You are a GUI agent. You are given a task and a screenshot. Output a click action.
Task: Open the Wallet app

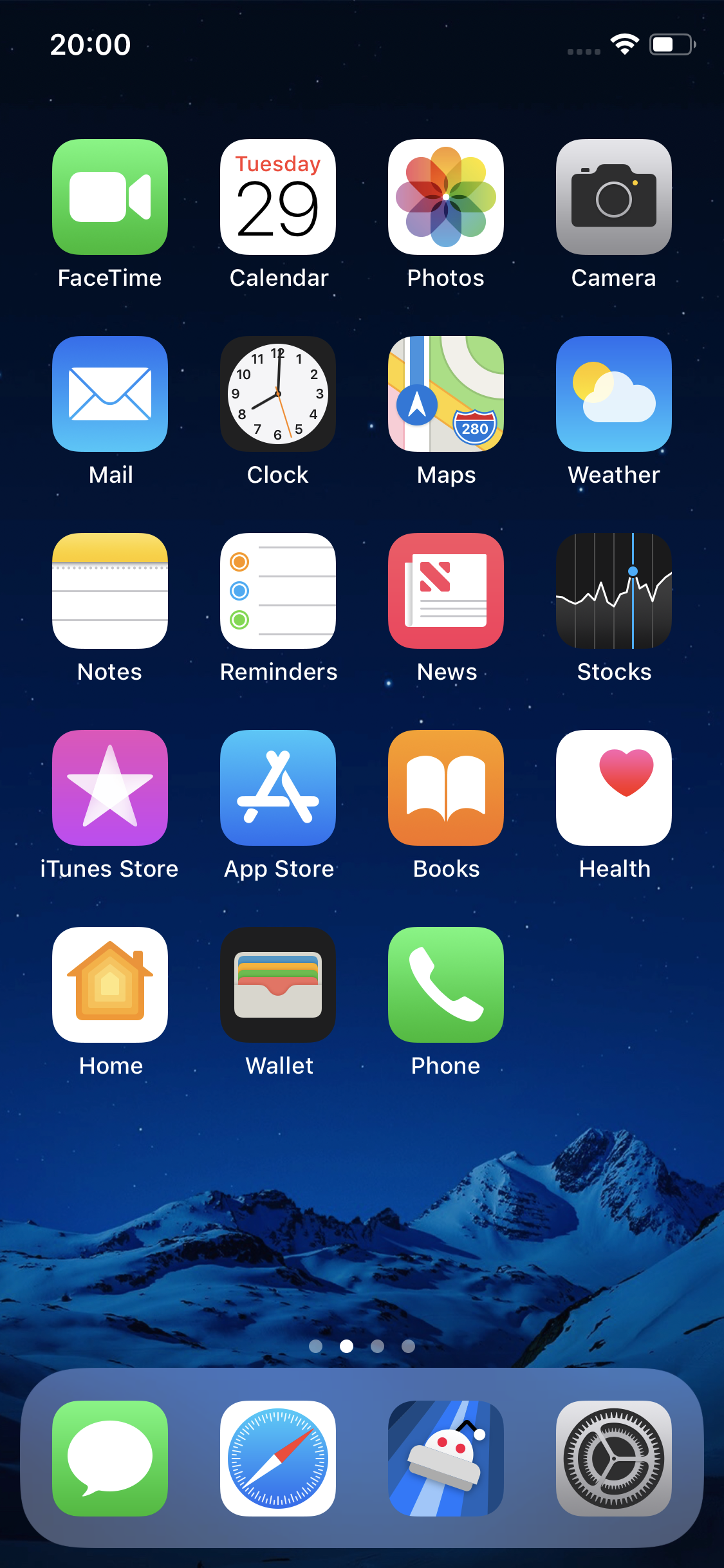pyautogui.click(x=278, y=985)
